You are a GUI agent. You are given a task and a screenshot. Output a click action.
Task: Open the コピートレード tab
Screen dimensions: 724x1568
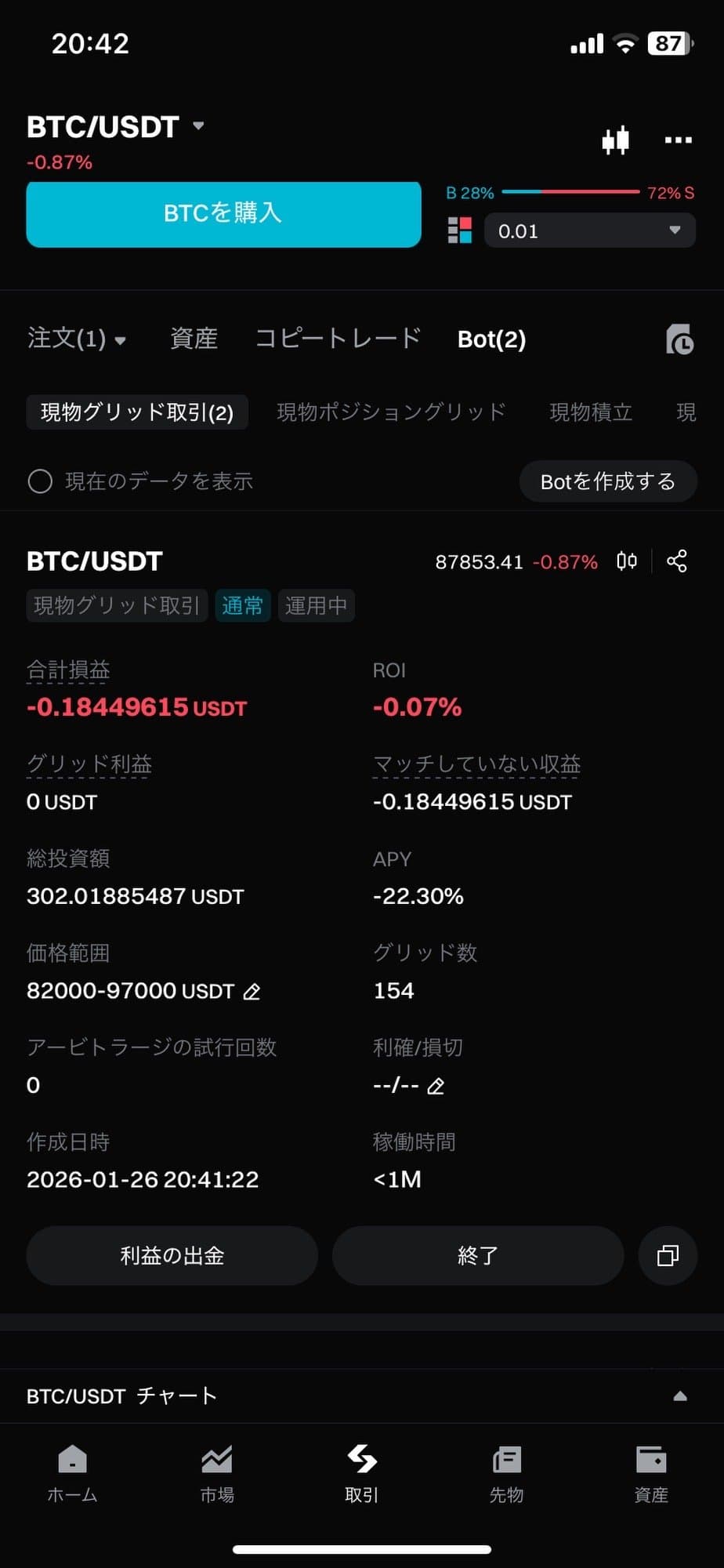coord(338,339)
